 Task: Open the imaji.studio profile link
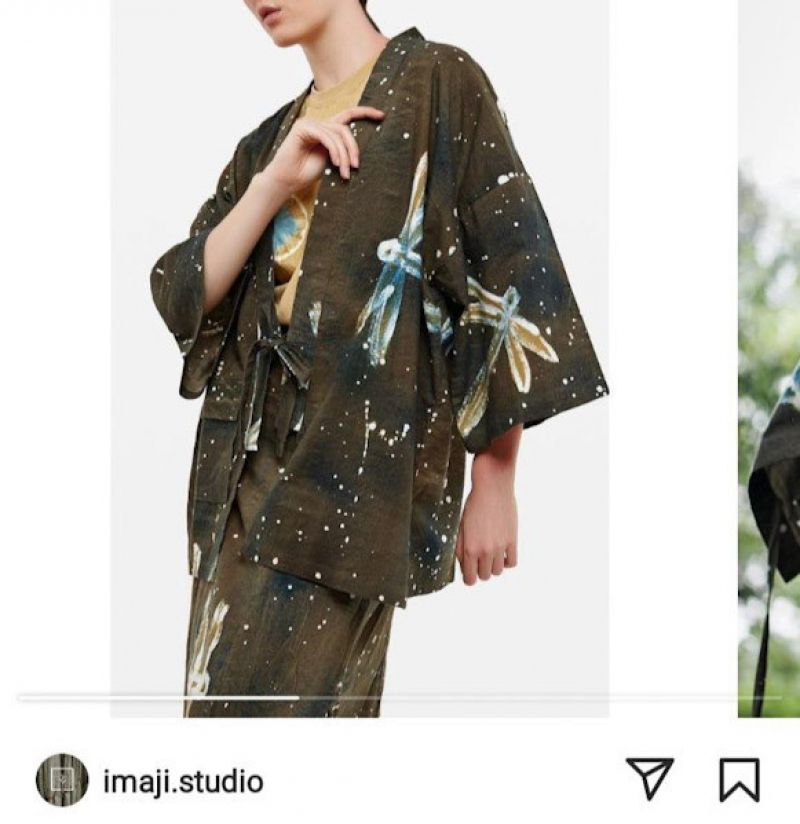(x=183, y=781)
